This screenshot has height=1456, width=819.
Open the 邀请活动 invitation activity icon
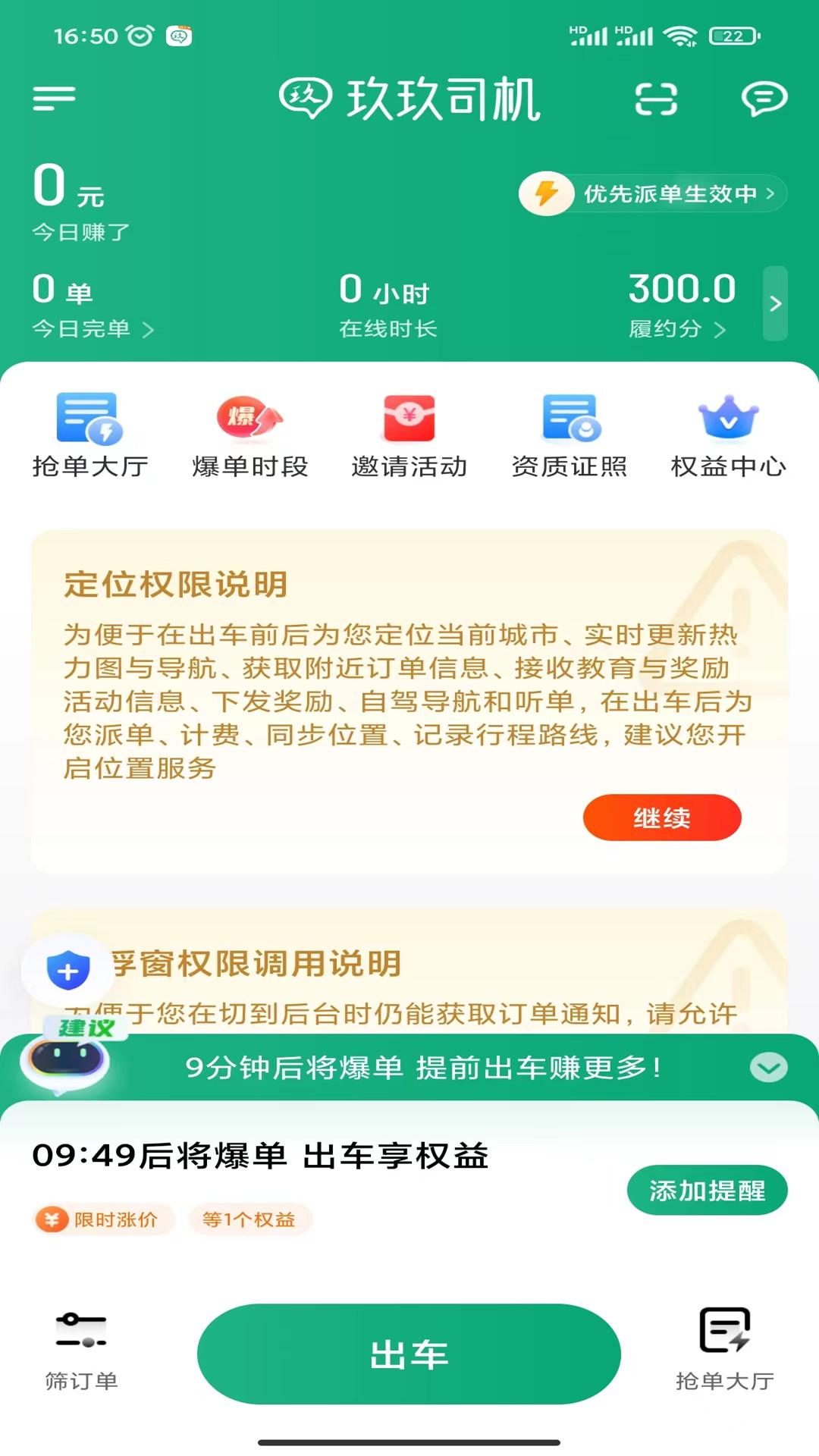[x=409, y=432]
